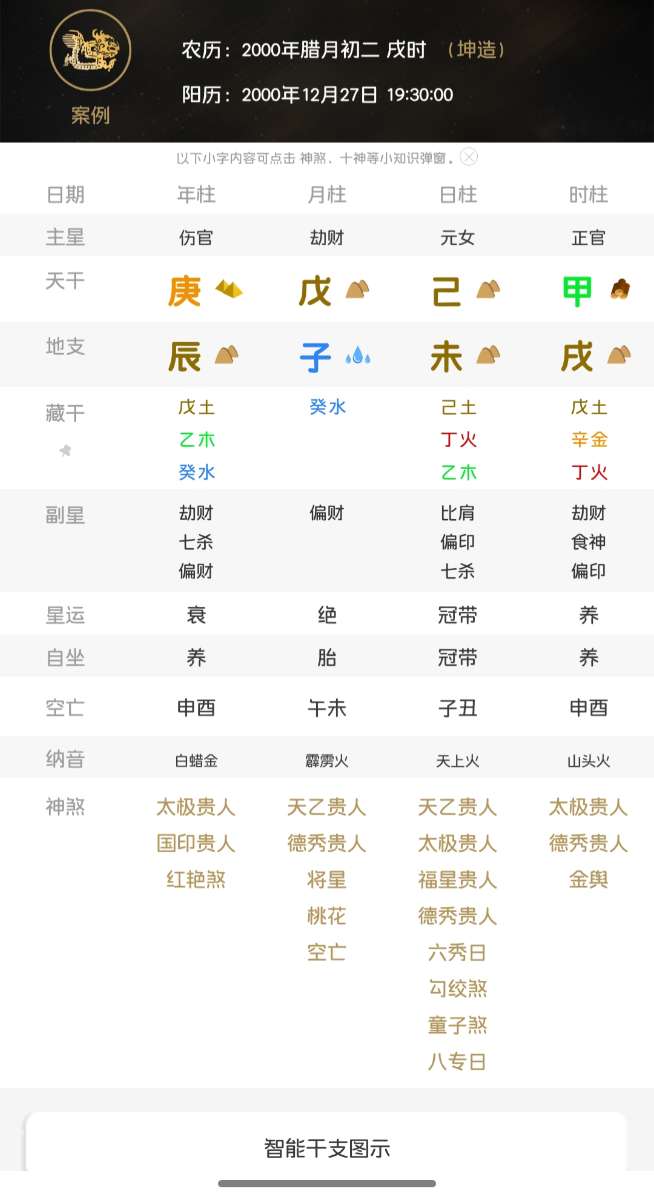Open the 童子煞 shensha popup
Viewport: 654px width, 1200px height.
point(457,1025)
